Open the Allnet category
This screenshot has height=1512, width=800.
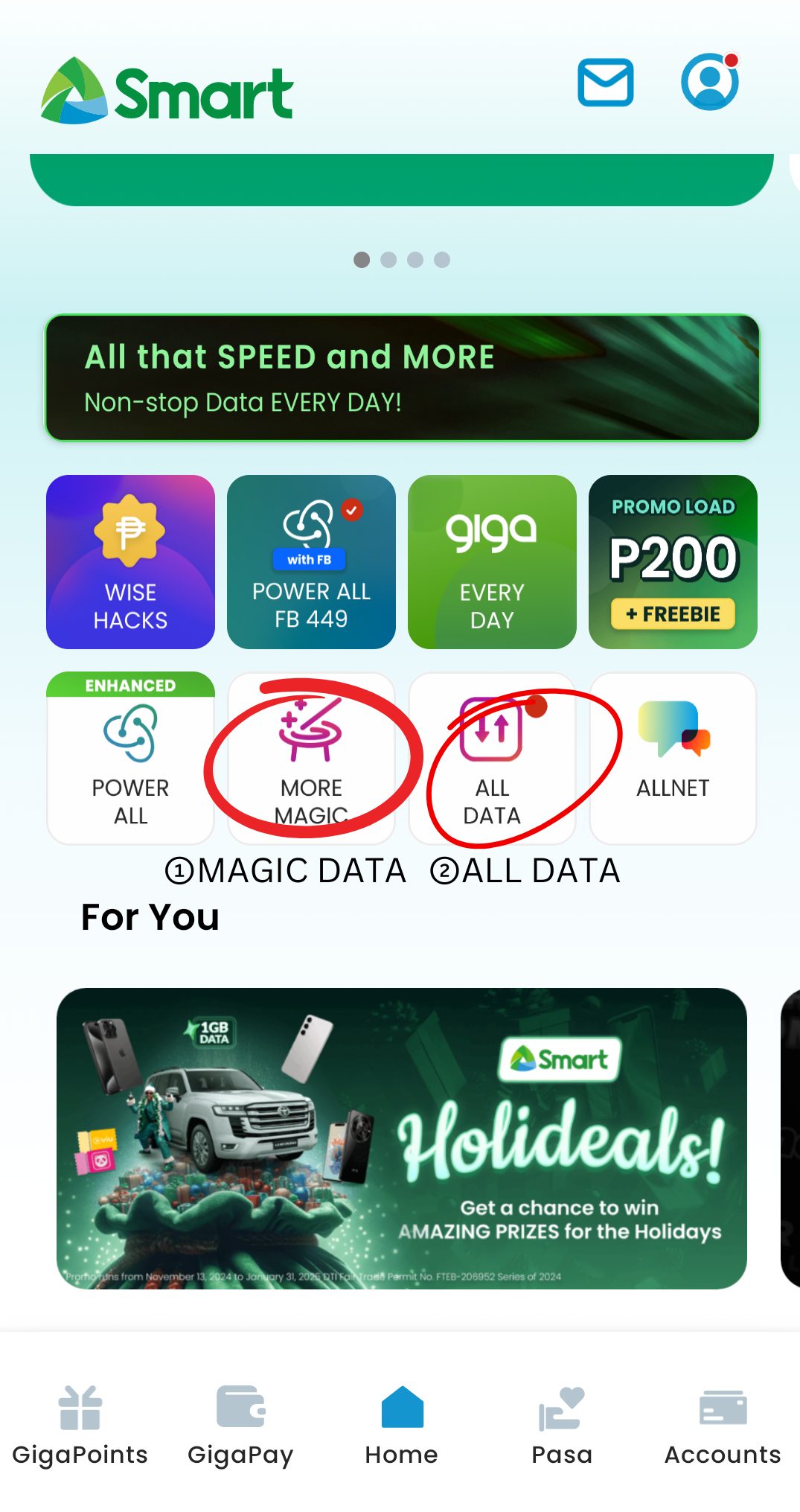(x=673, y=758)
